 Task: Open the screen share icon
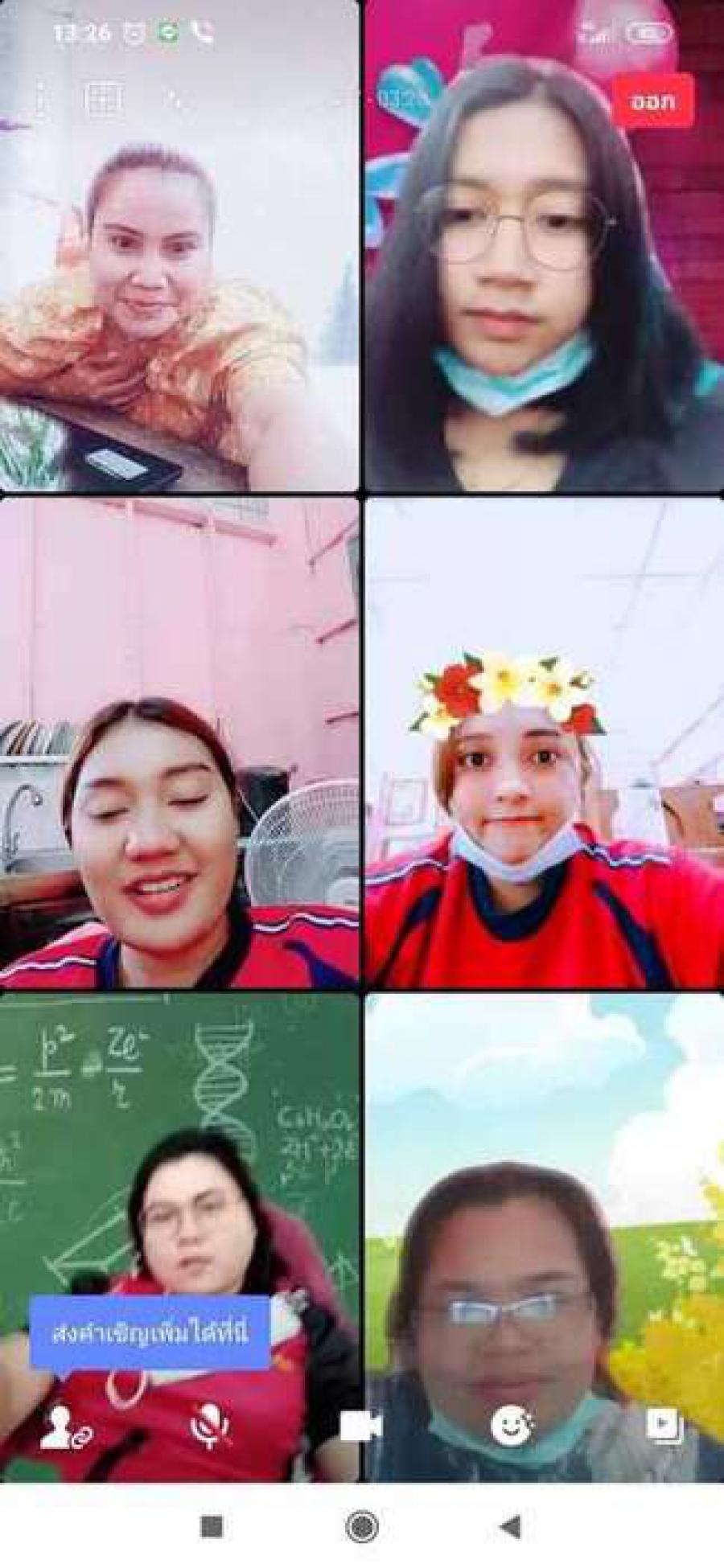[664, 1427]
